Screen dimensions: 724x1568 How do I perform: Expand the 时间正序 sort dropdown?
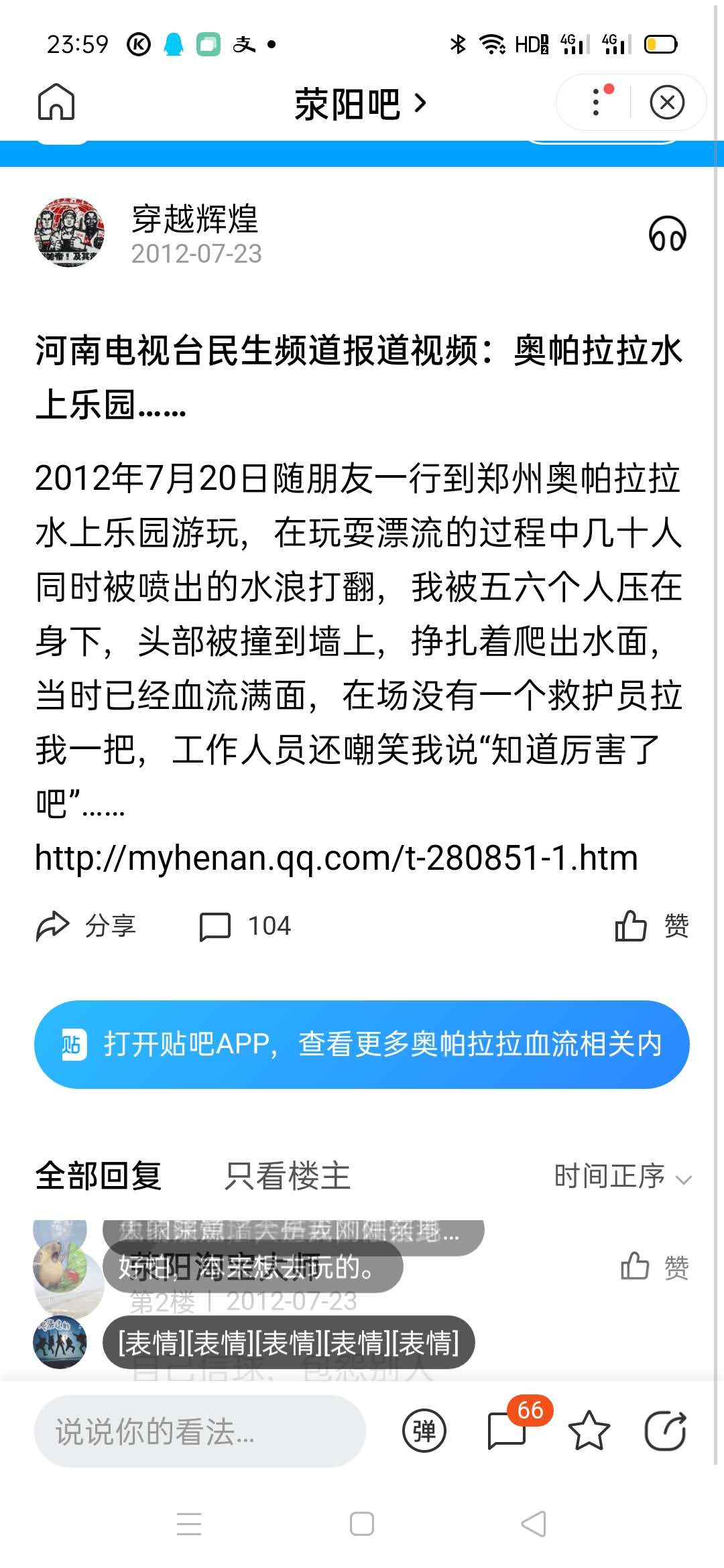(x=623, y=1177)
